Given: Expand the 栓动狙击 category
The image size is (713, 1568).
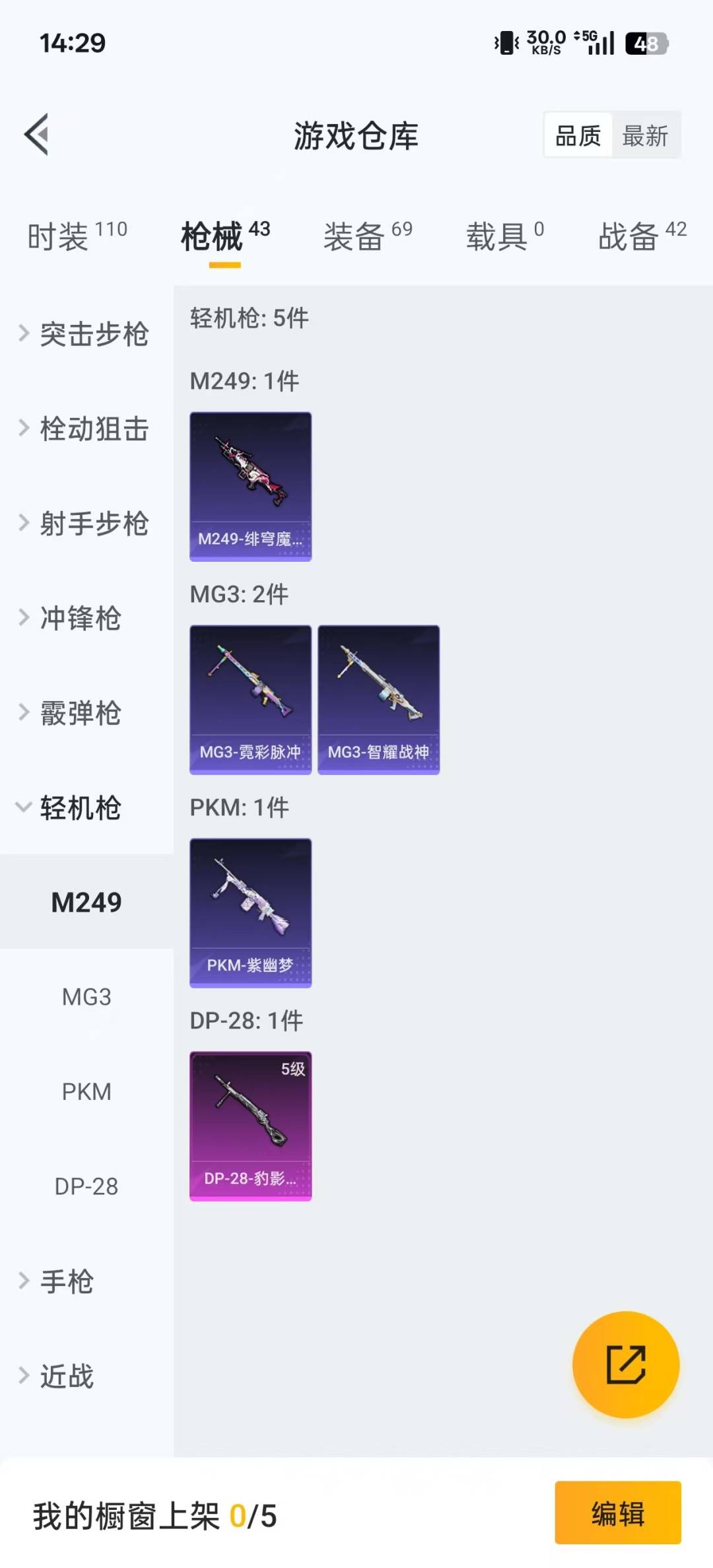Looking at the screenshot, I should [86, 429].
